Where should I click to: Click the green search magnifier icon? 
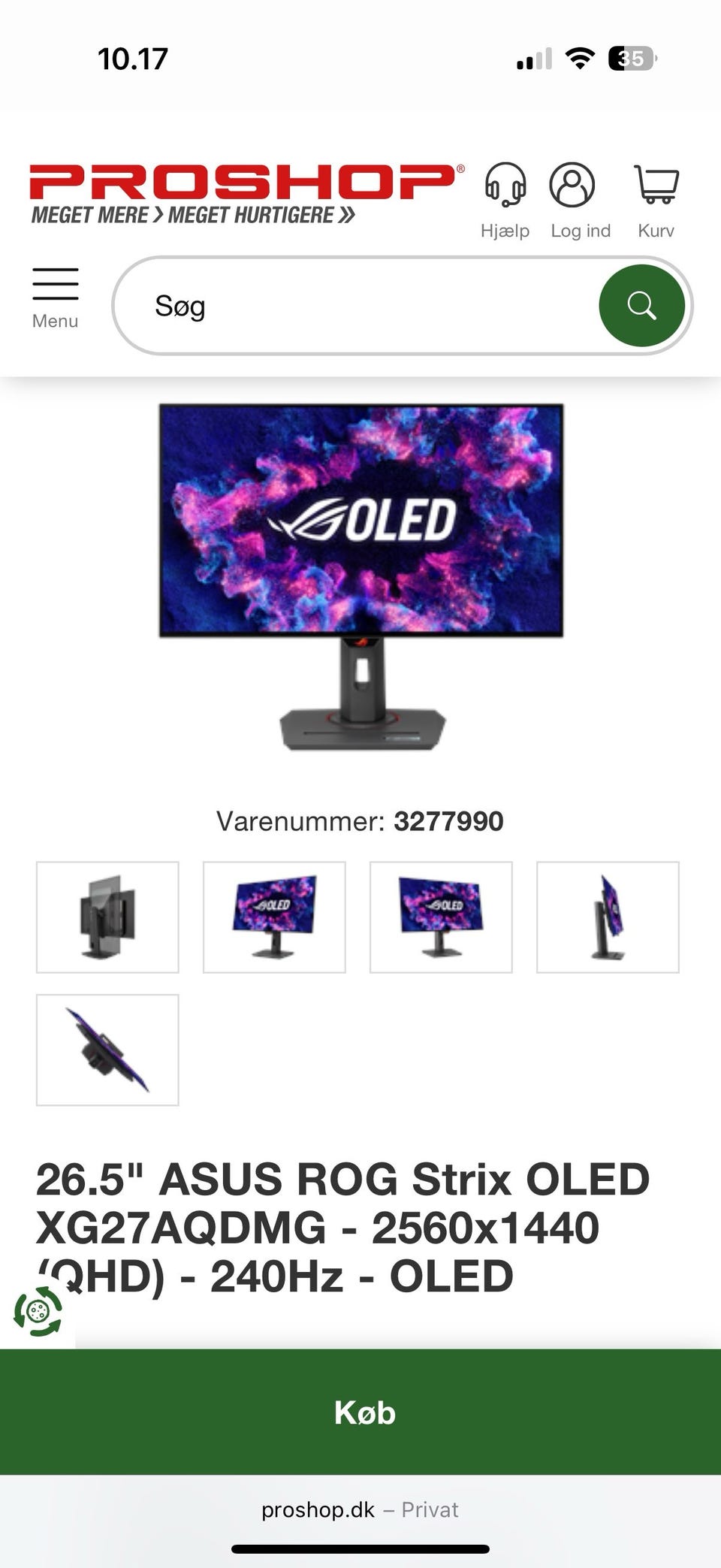642,305
